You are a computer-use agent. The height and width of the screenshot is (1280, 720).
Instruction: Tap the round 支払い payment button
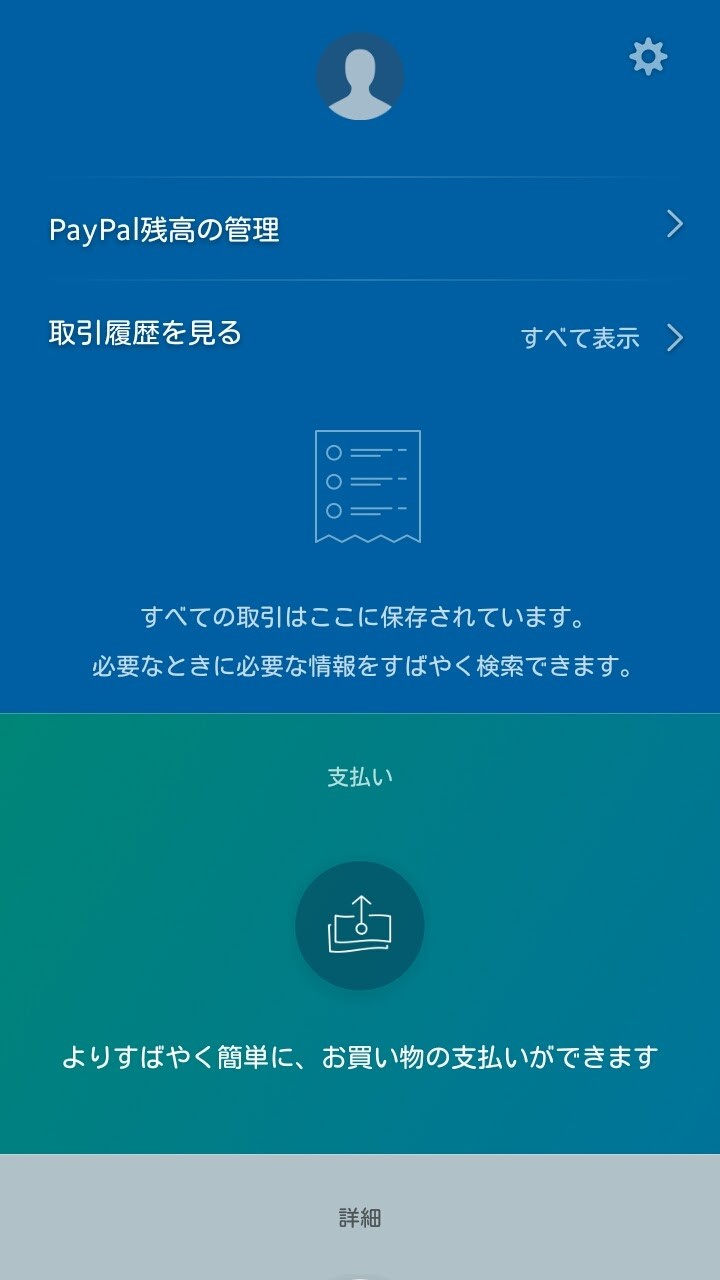pyautogui.click(x=360, y=926)
